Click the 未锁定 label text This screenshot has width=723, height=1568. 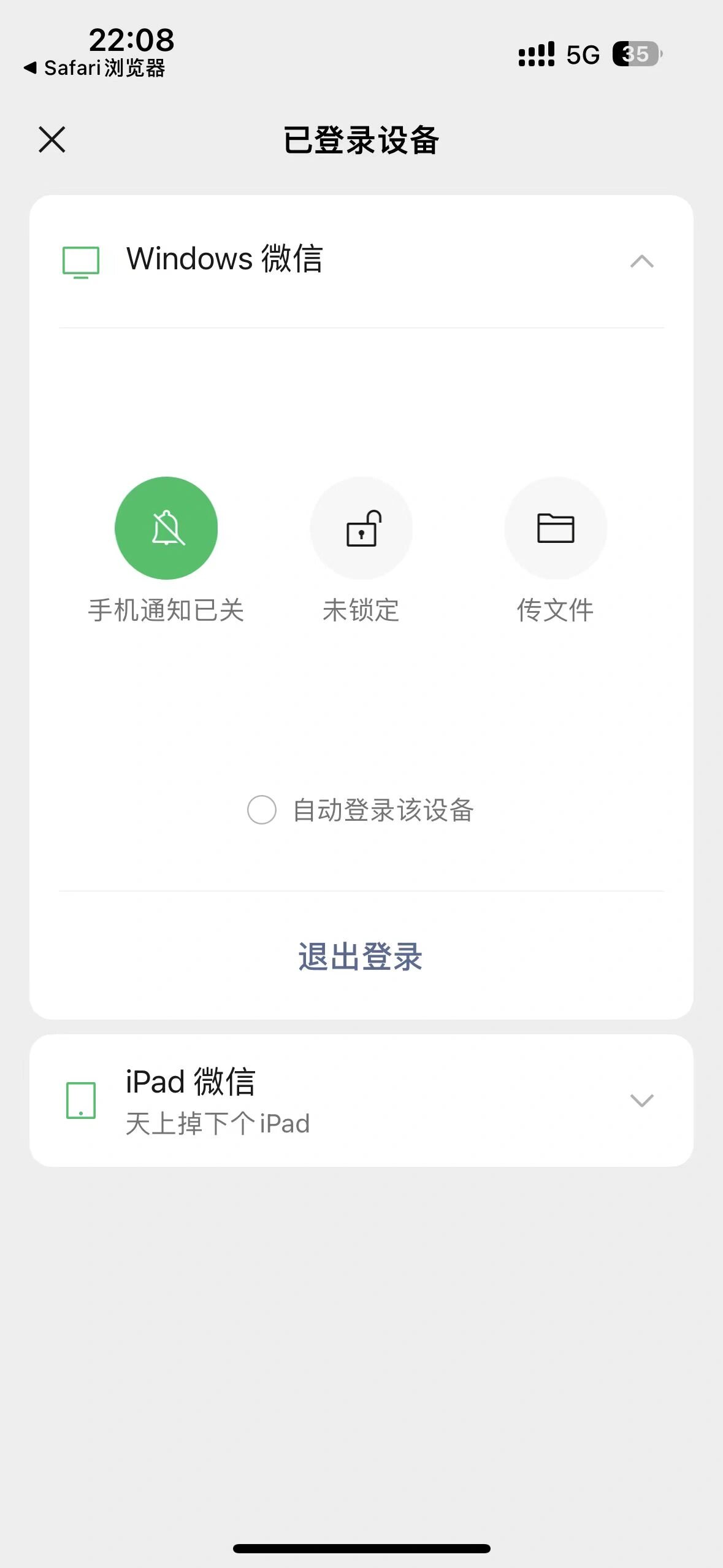point(361,609)
